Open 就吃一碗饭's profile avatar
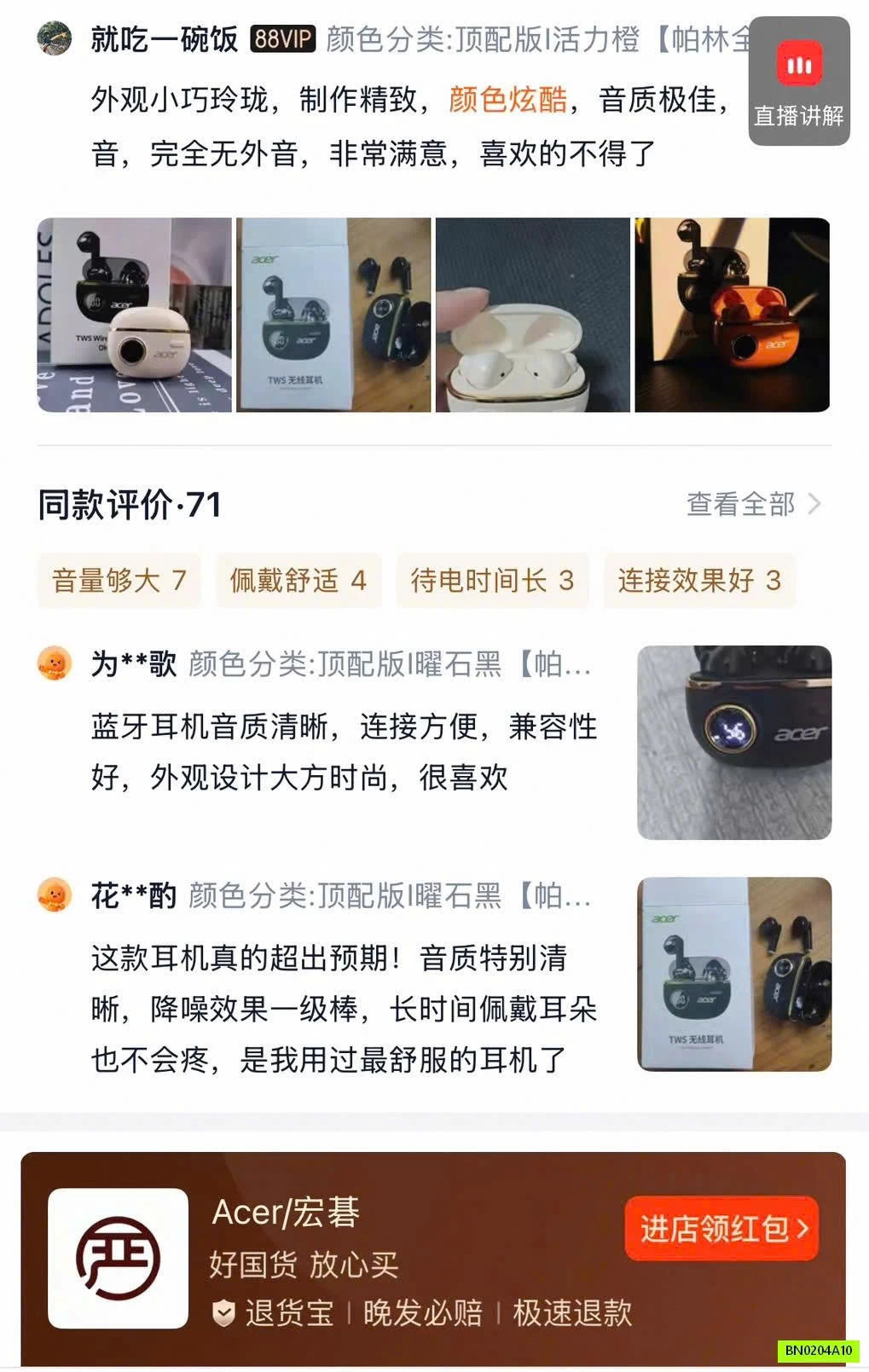Viewport: 869px width, 1372px height. (x=55, y=39)
